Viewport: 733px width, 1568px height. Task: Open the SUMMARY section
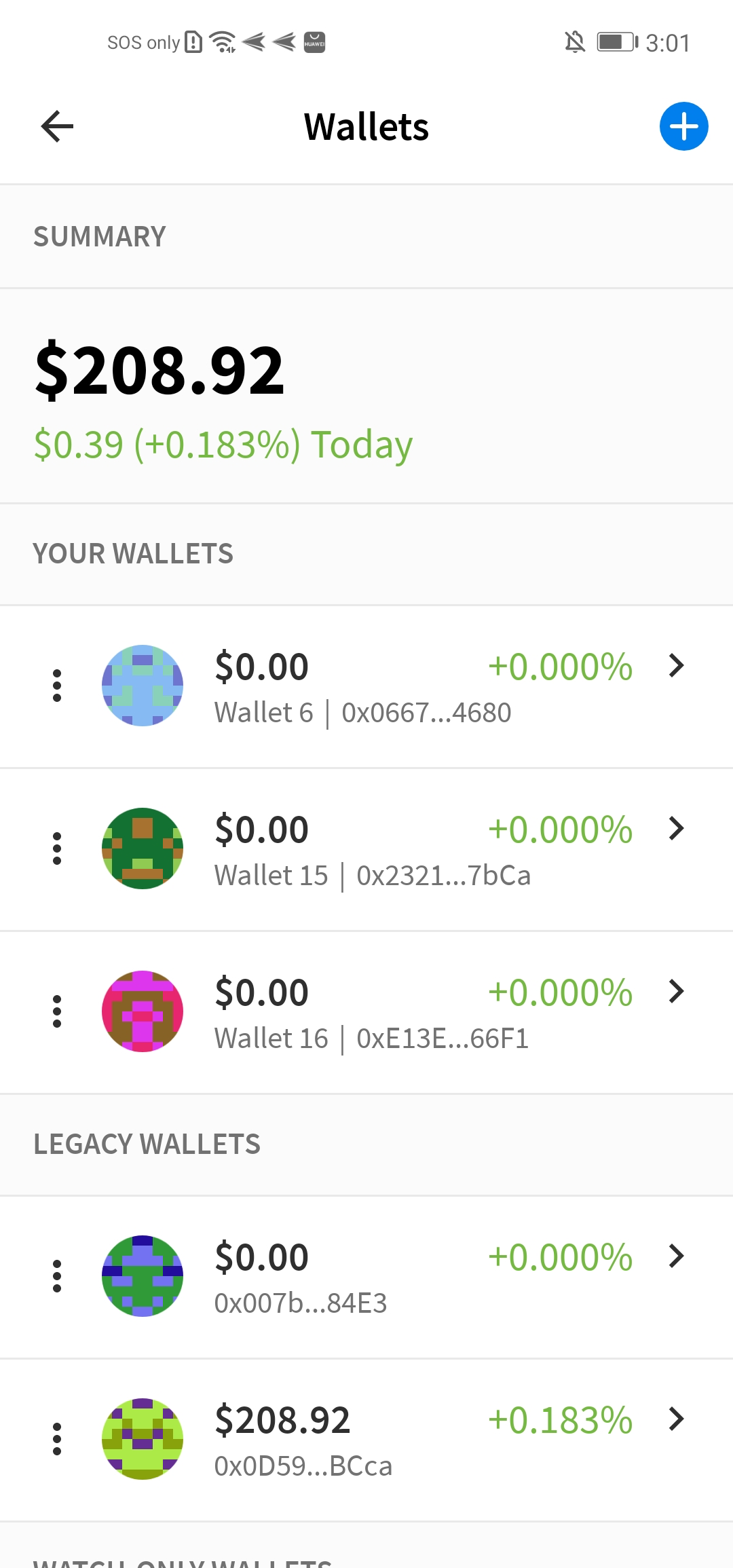(x=100, y=236)
